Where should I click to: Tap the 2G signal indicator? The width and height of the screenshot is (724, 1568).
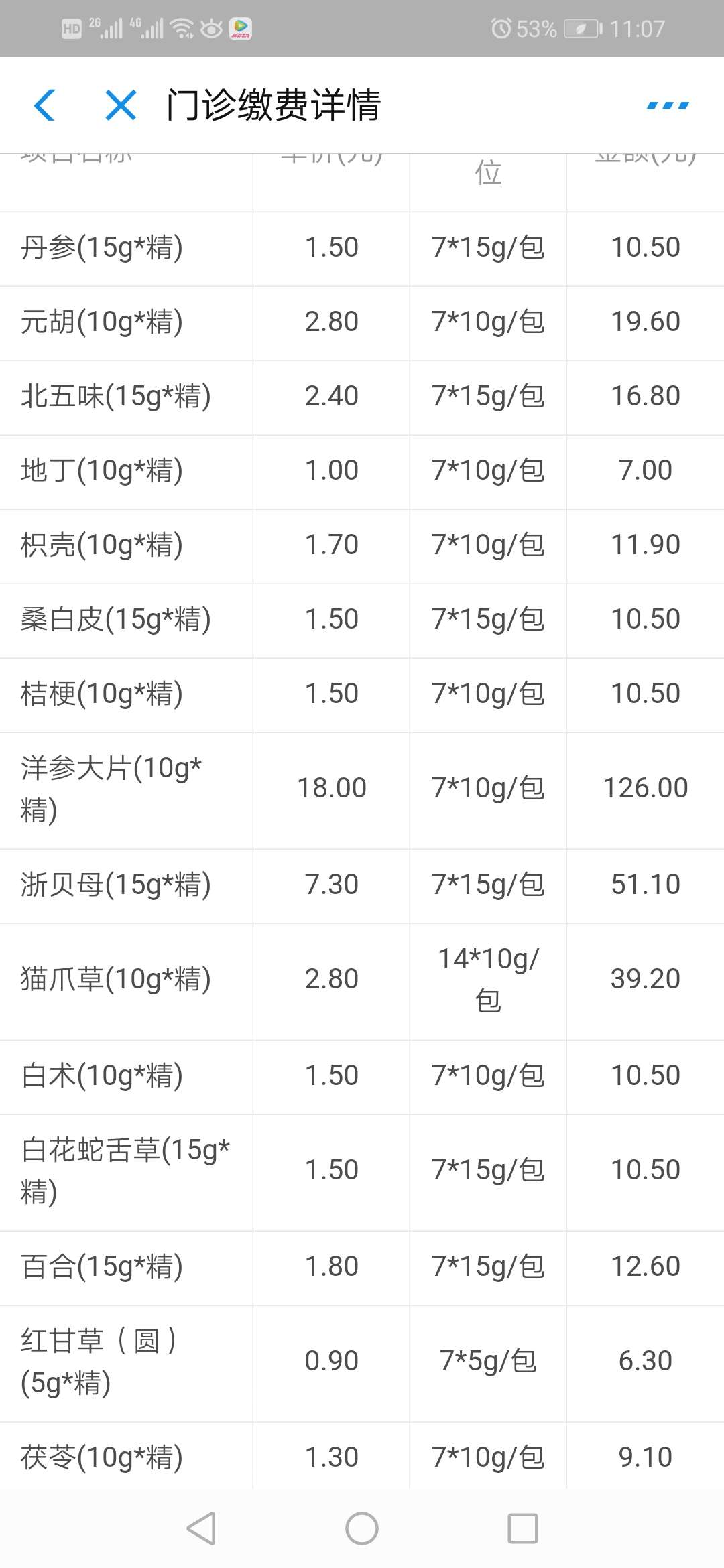pyautogui.click(x=107, y=28)
